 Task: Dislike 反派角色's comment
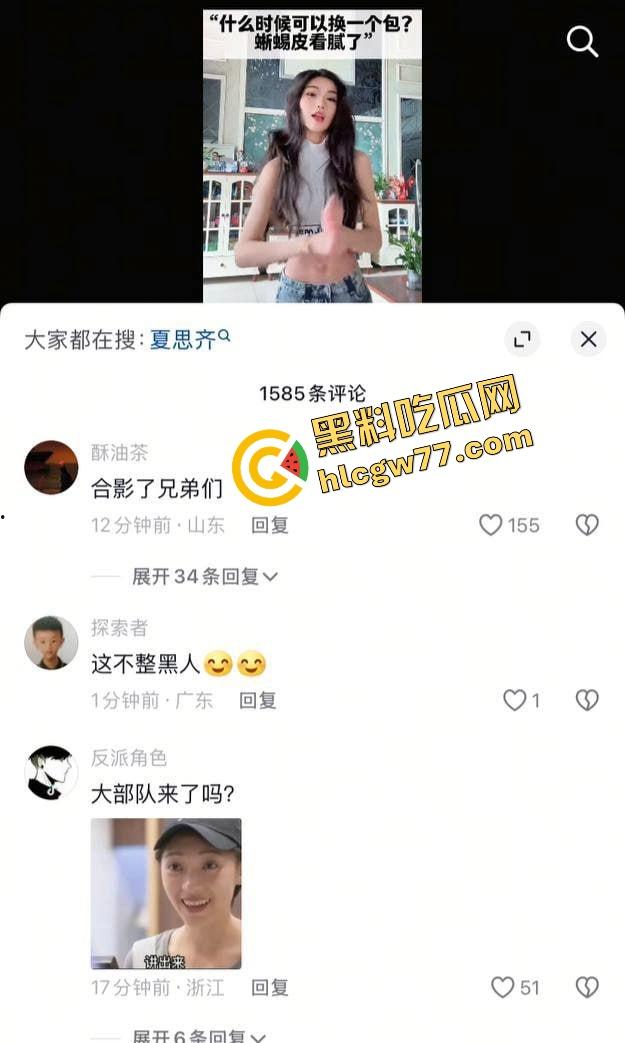[x=587, y=988]
